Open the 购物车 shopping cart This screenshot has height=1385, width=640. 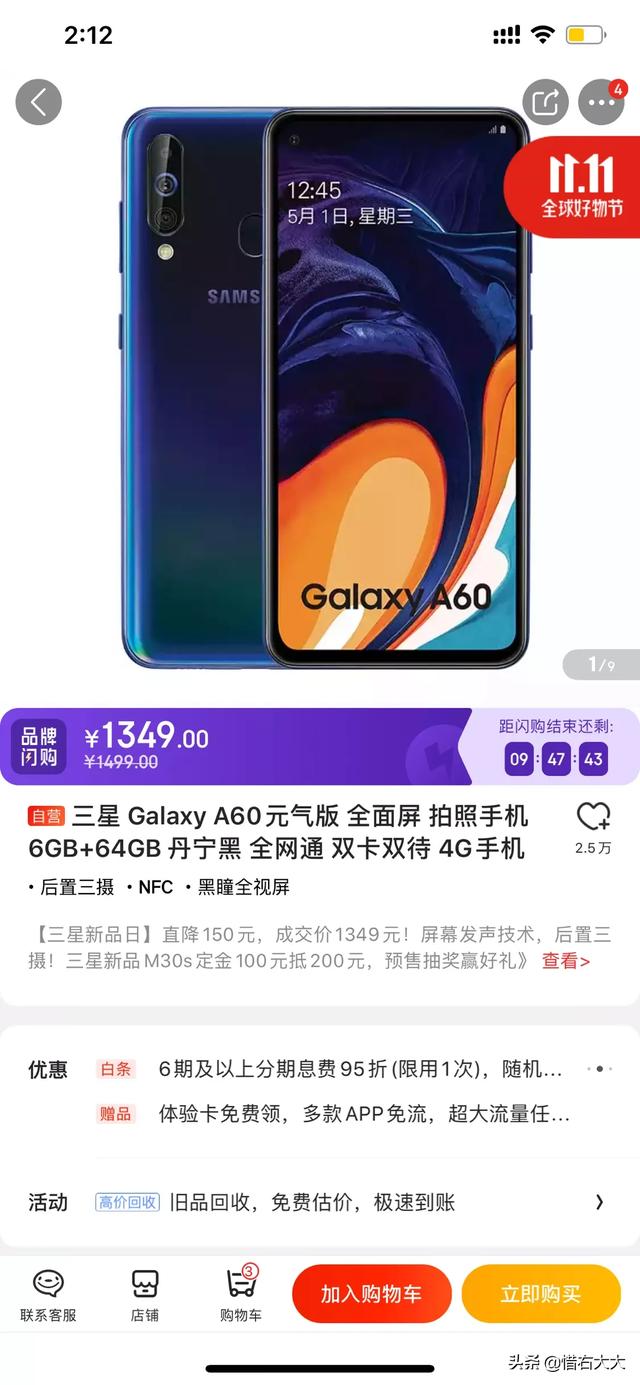pos(241,1295)
